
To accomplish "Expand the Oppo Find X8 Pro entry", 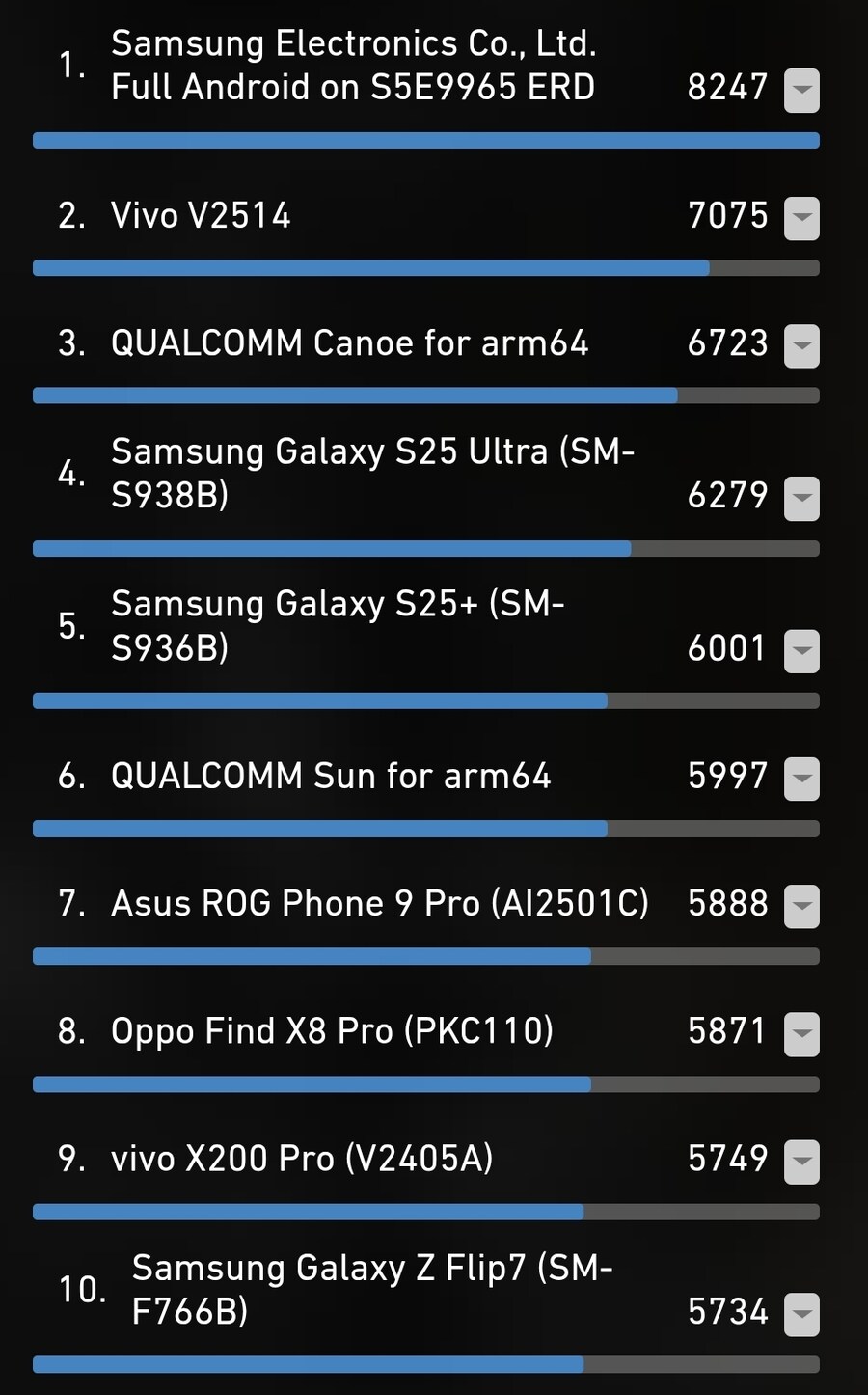I will (801, 1034).
